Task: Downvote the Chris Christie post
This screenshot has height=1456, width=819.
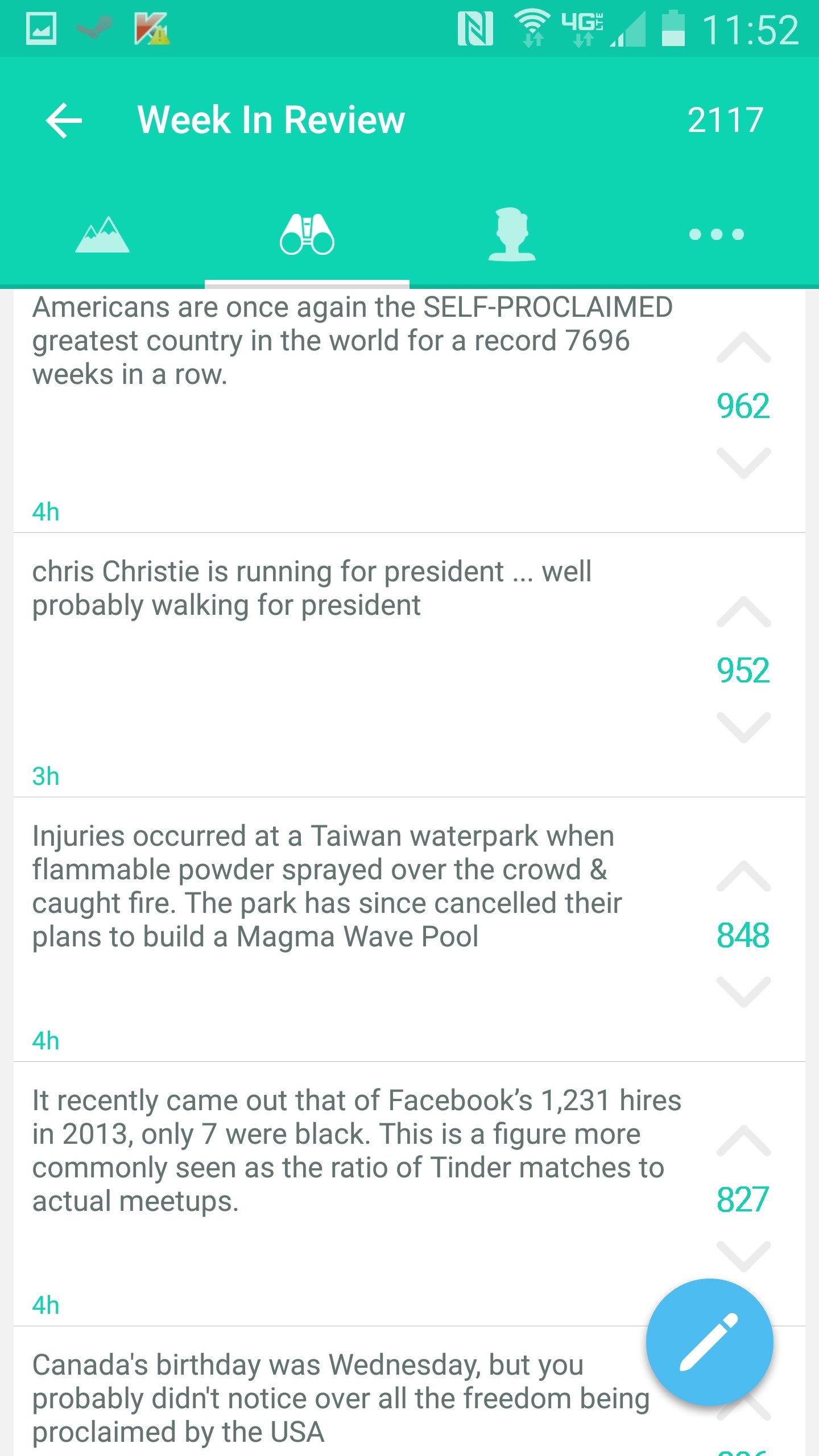Action: 743,727
